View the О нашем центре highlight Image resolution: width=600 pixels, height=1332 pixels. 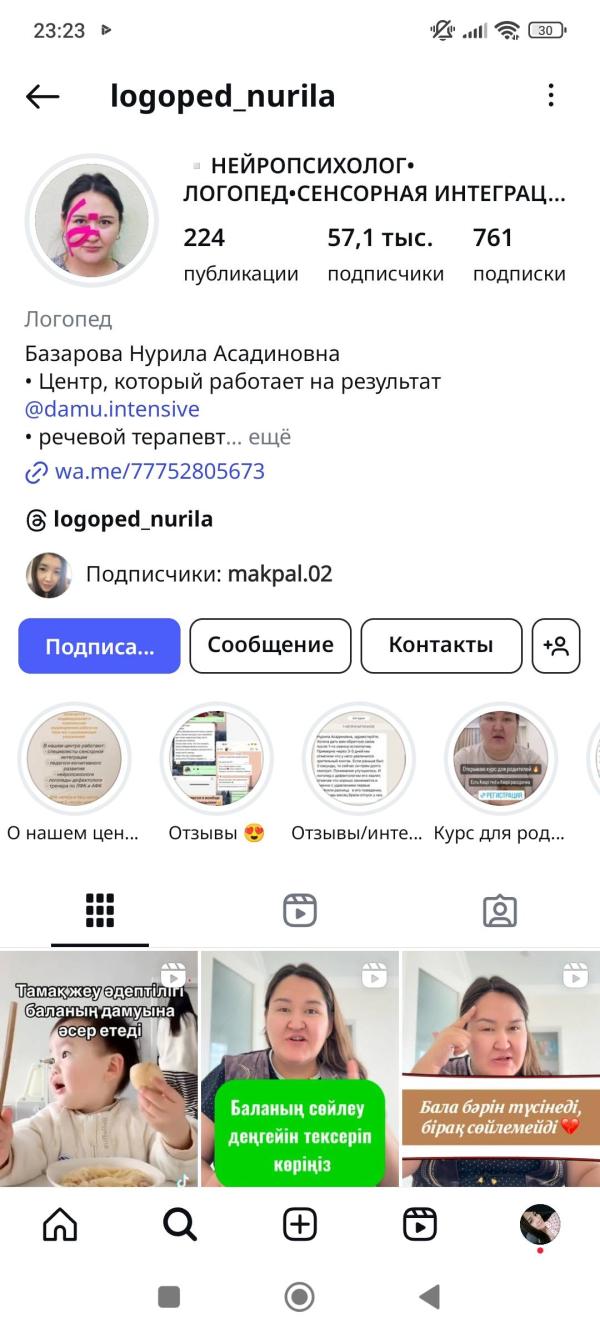coord(75,758)
